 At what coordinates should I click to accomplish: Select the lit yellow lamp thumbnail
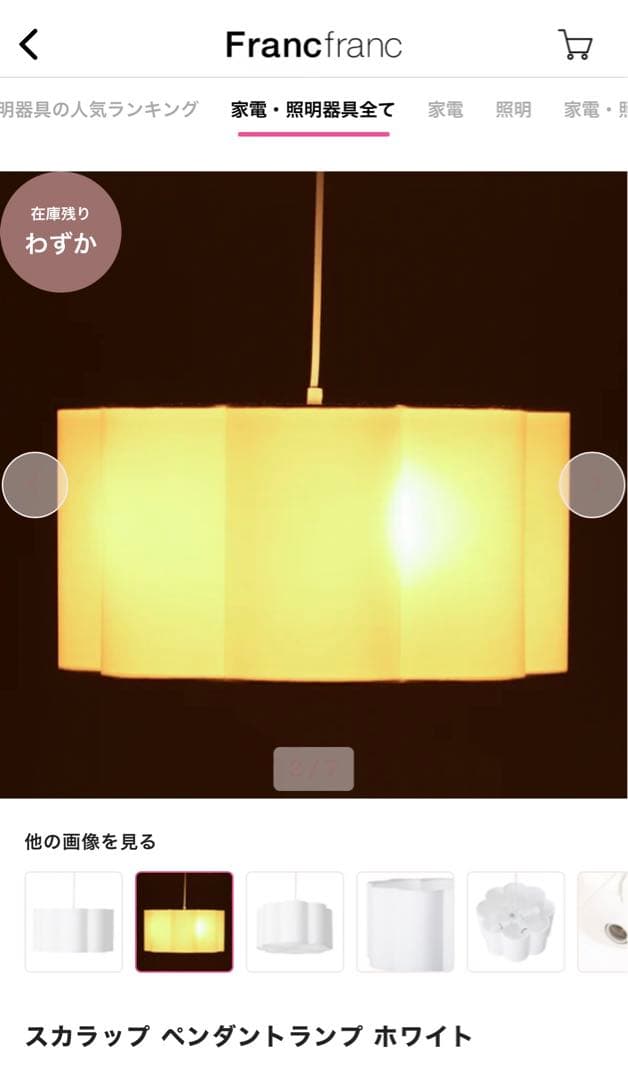coord(184,922)
